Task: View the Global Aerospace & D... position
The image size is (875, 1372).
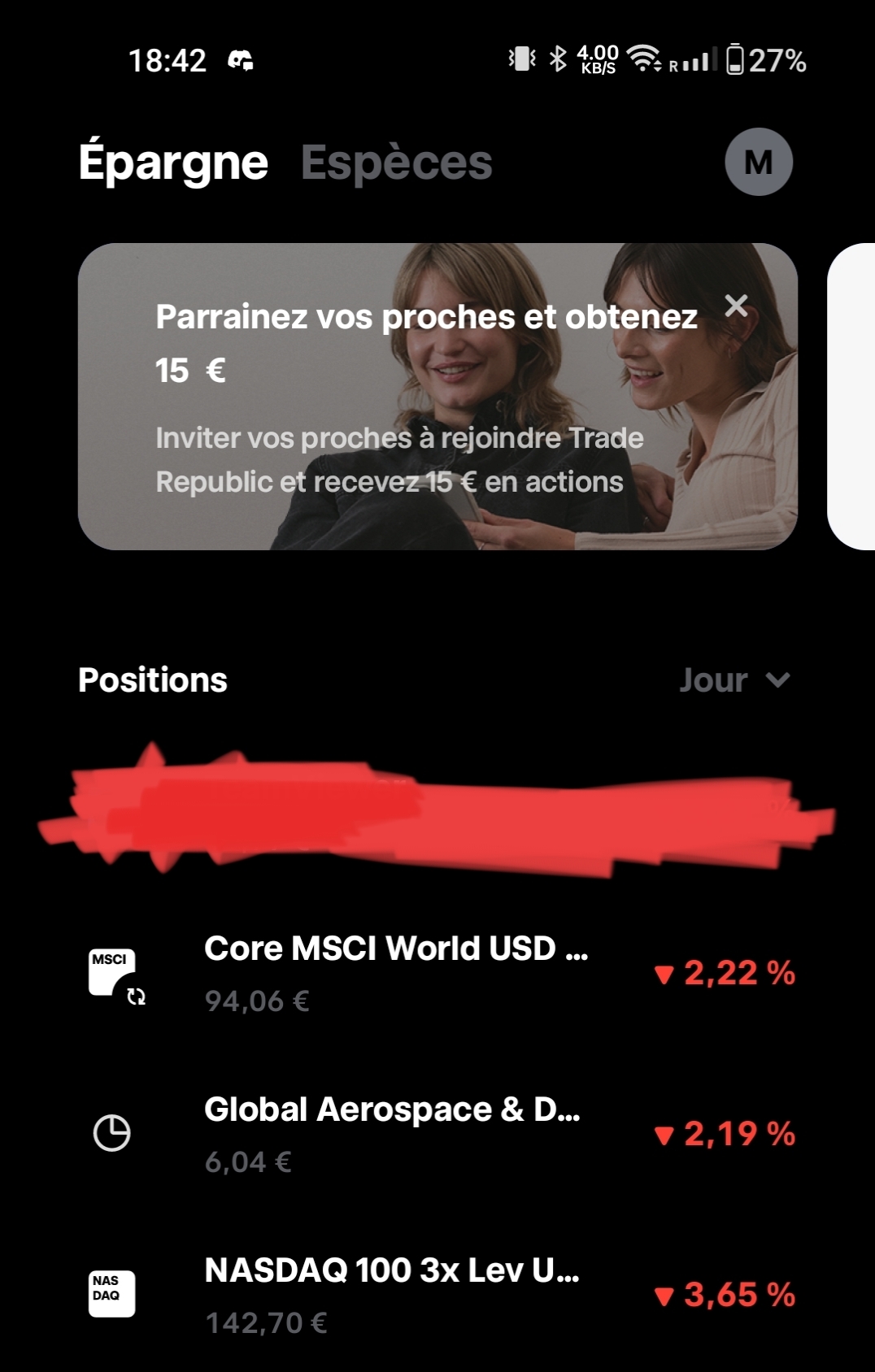Action: pyautogui.click(x=439, y=1134)
